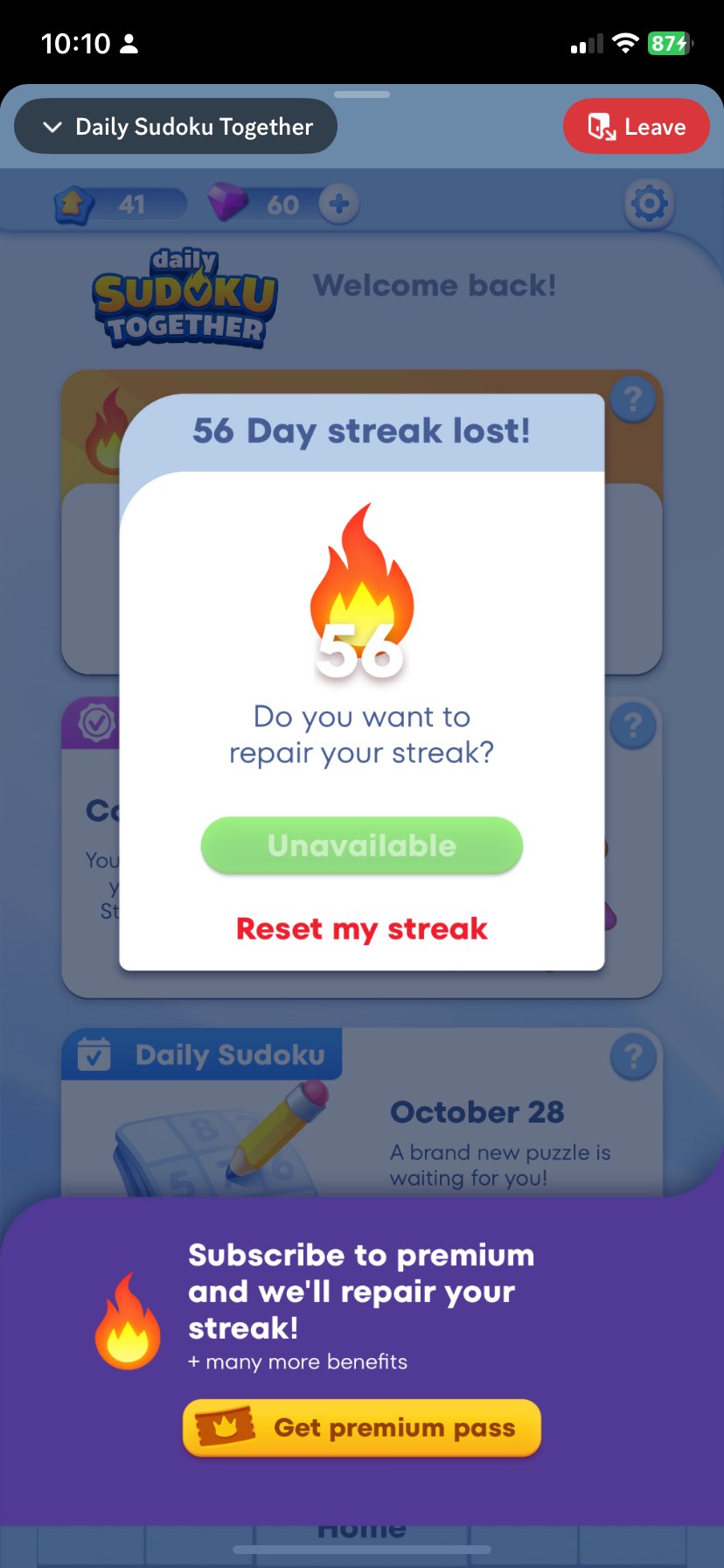724x1568 pixels.
Task: Expand the Daily Sudoku Together dropdown
Action: [176, 127]
